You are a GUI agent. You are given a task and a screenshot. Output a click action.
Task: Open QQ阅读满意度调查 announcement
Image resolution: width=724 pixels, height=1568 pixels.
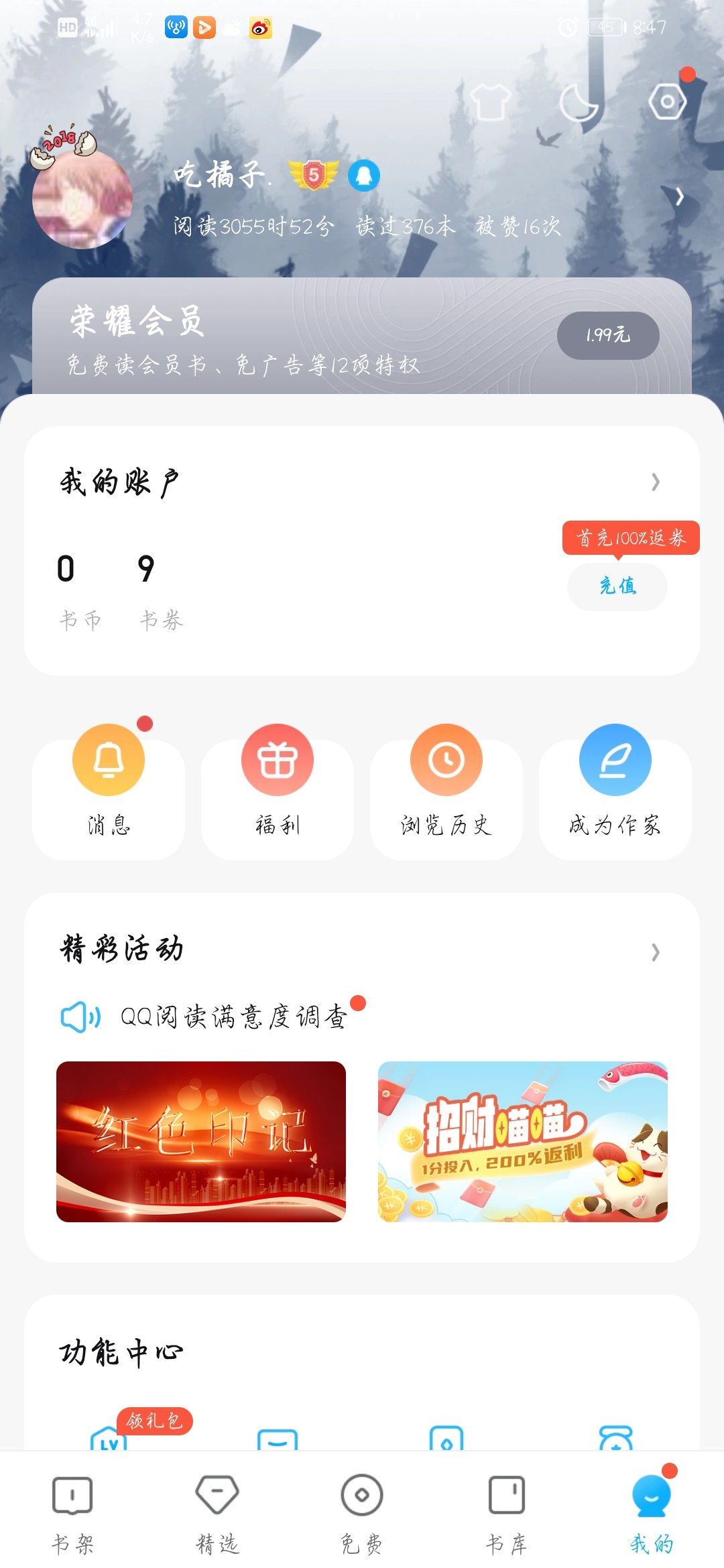coord(233,1017)
